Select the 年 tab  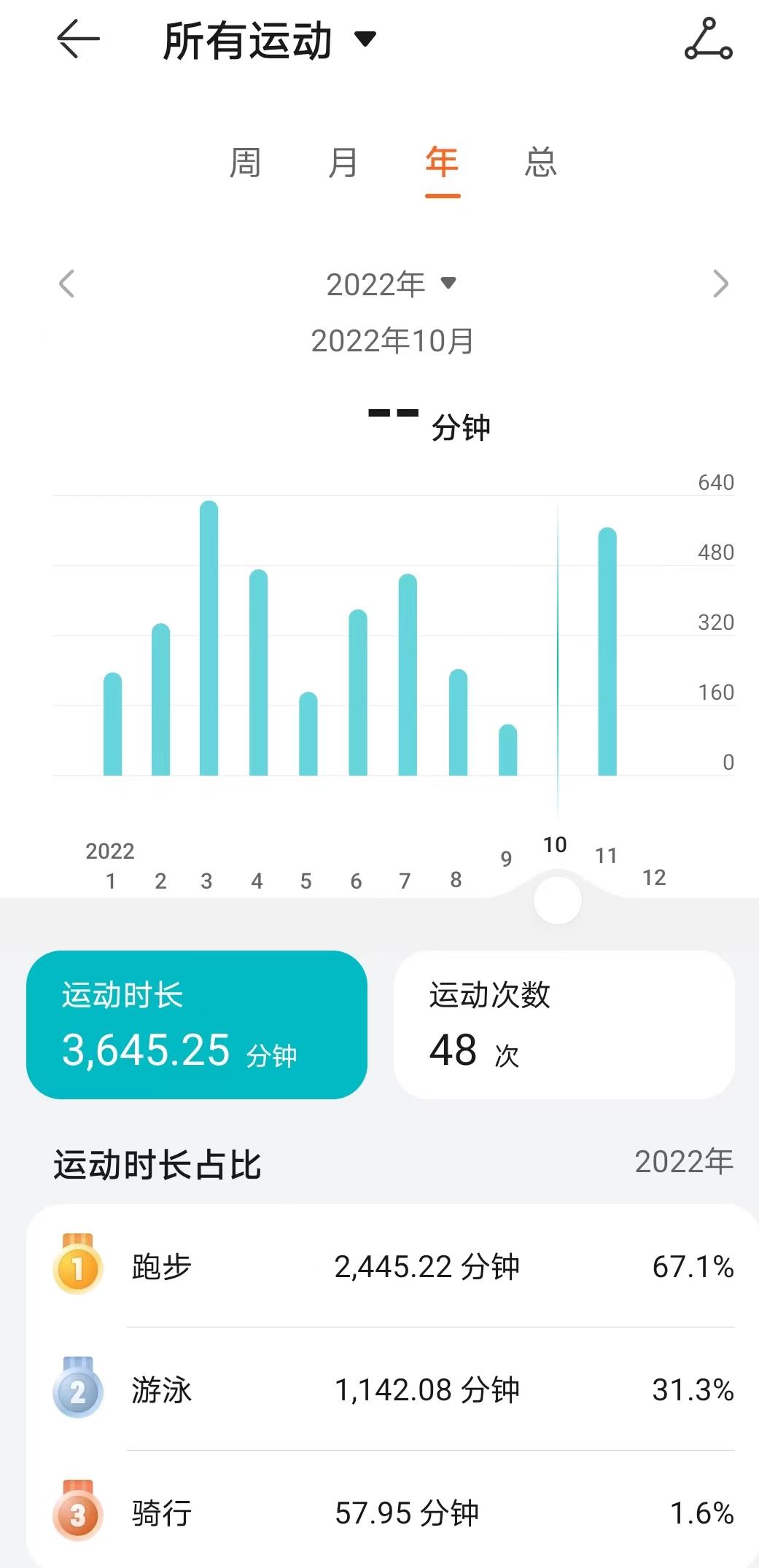coord(440,163)
